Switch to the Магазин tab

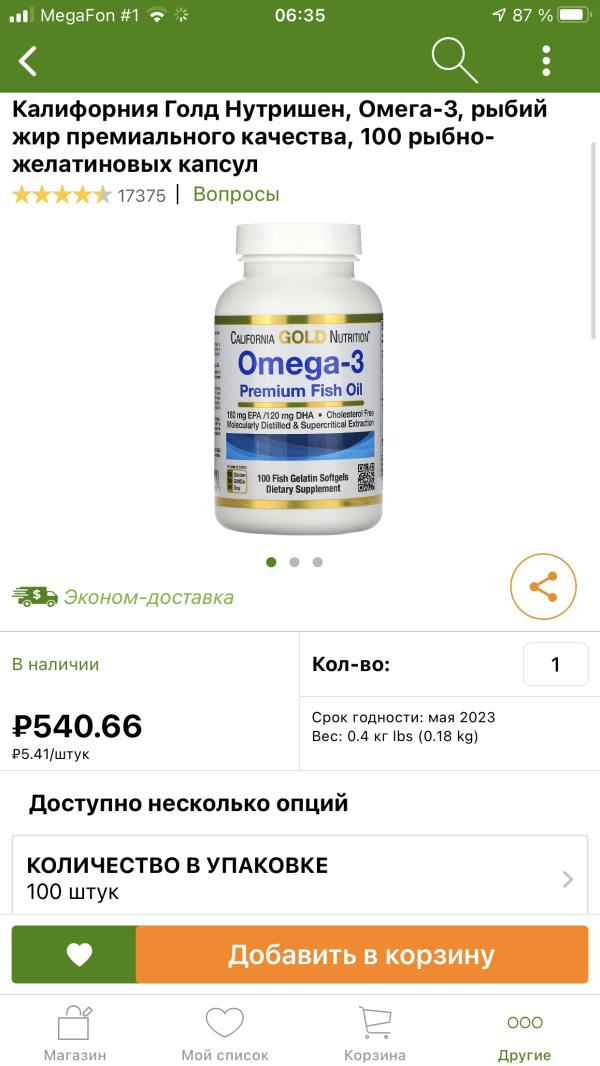(x=75, y=1033)
